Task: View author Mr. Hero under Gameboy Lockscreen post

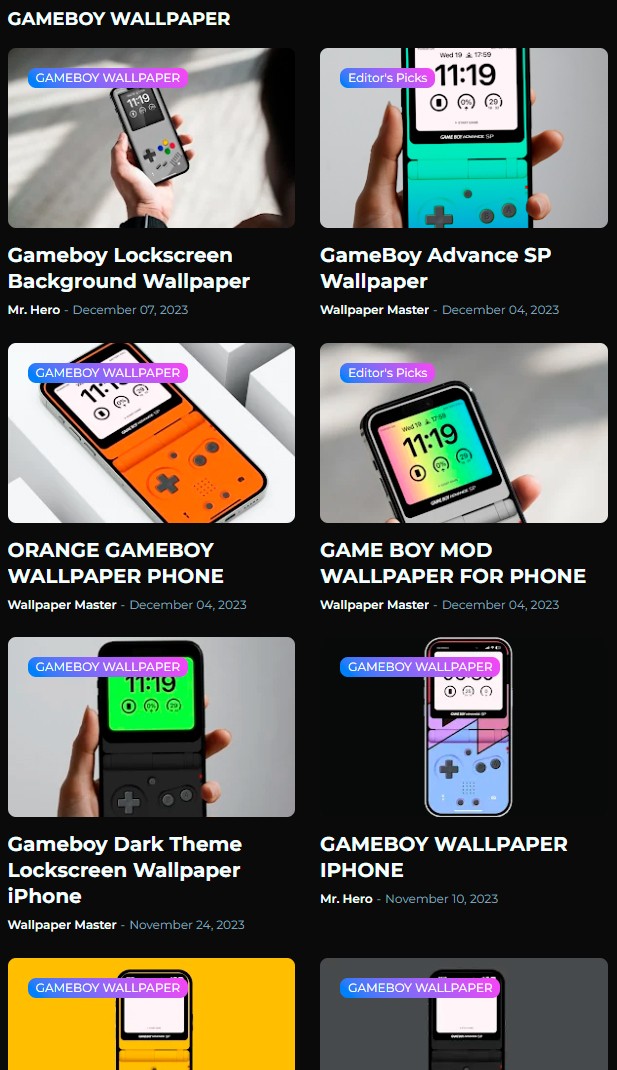Action: pyautogui.click(x=34, y=310)
